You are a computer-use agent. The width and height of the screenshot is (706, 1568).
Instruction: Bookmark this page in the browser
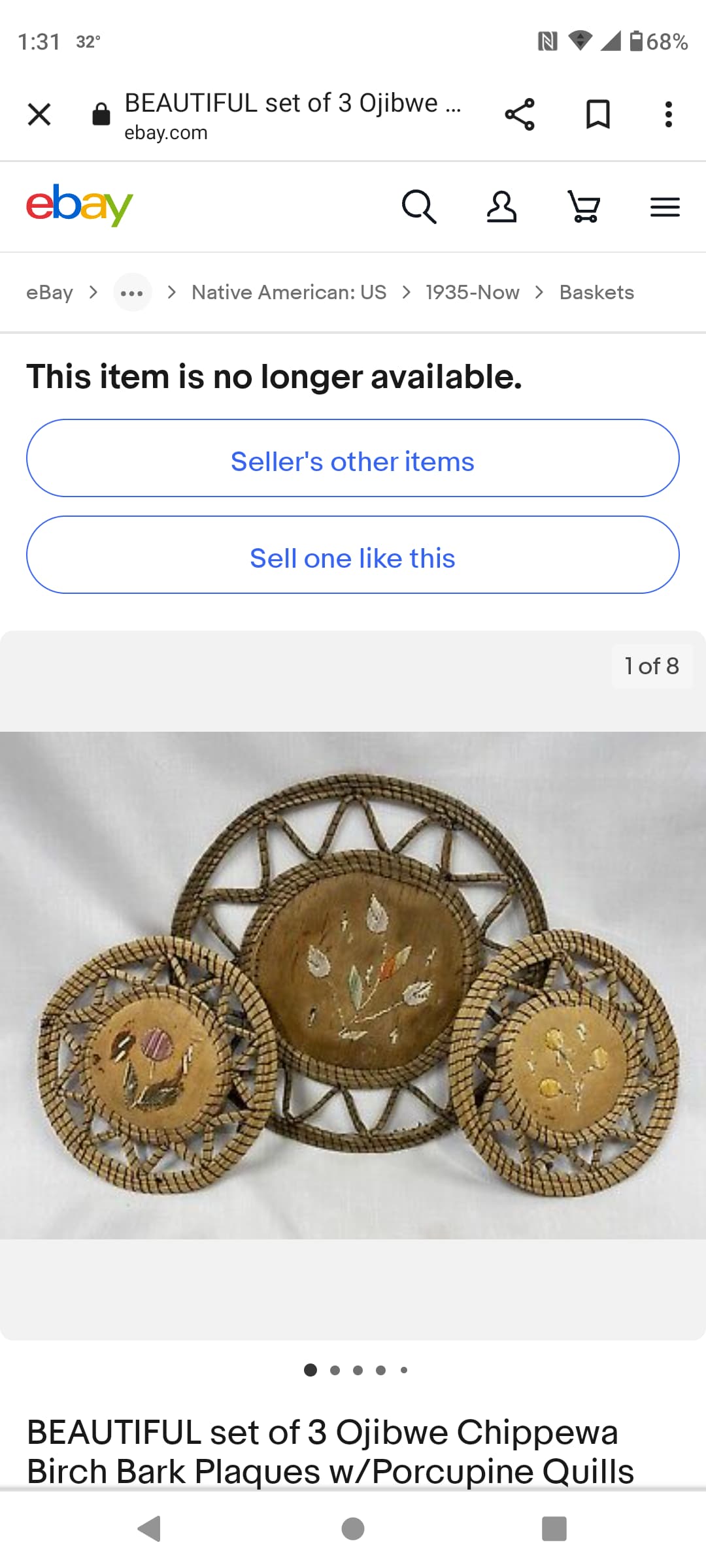(x=597, y=114)
